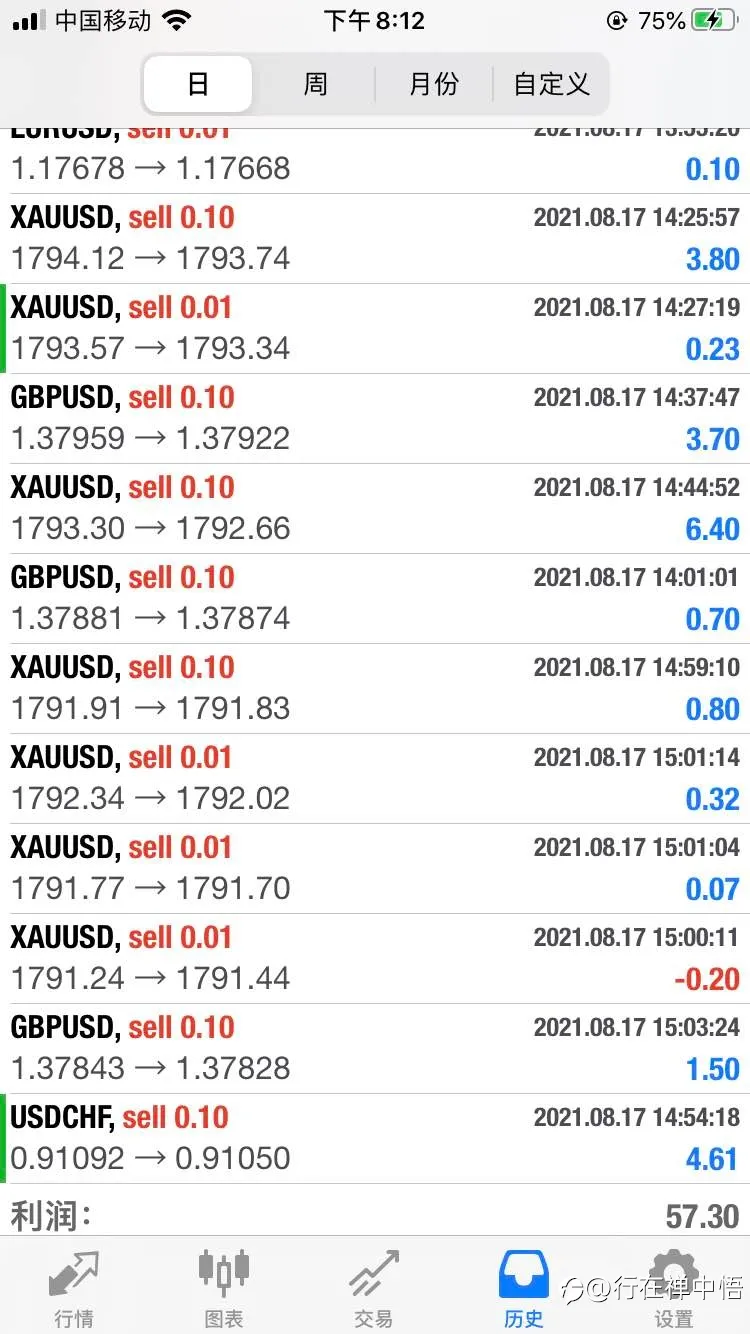
Task: View the XAUUSD trade with -0.20 loss
Action: 375,959
